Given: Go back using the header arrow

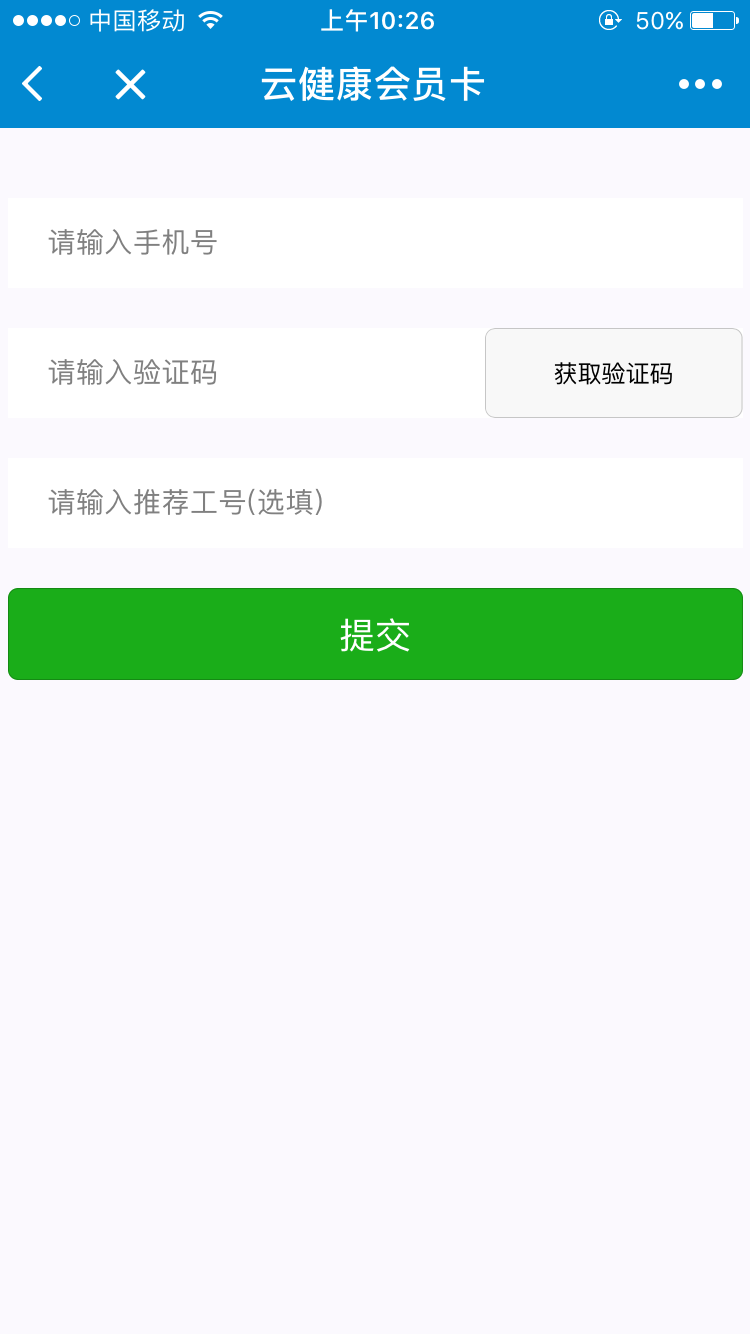Looking at the screenshot, I should (x=33, y=85).
